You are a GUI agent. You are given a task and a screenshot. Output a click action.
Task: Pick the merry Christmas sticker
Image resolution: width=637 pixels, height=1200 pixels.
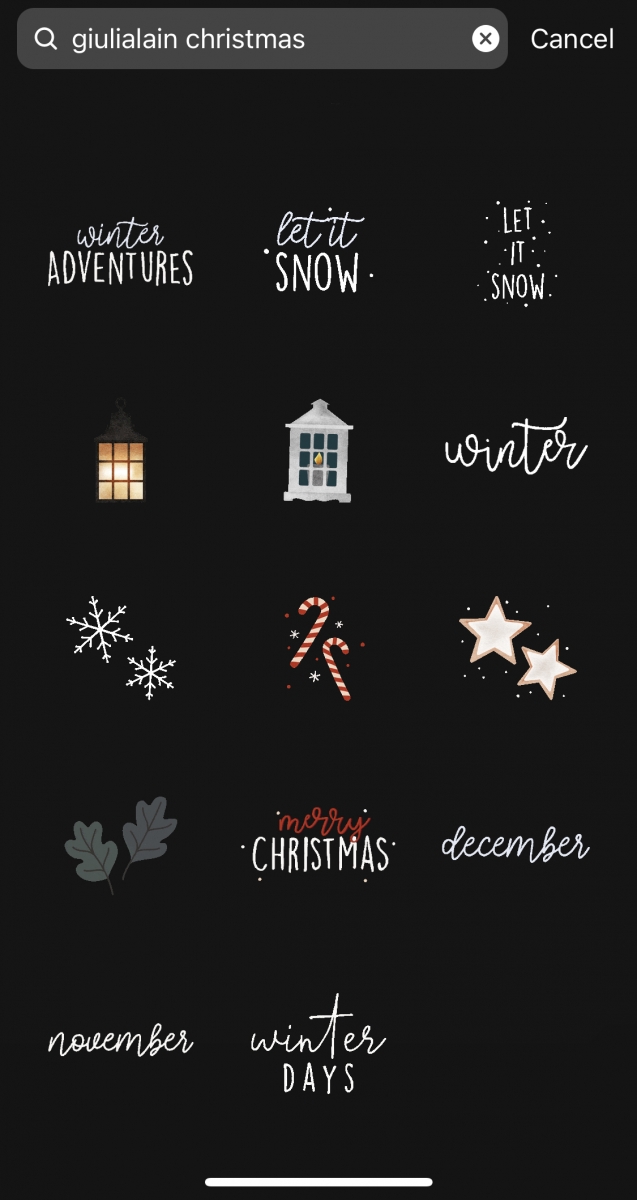click(x=318, y=845)
